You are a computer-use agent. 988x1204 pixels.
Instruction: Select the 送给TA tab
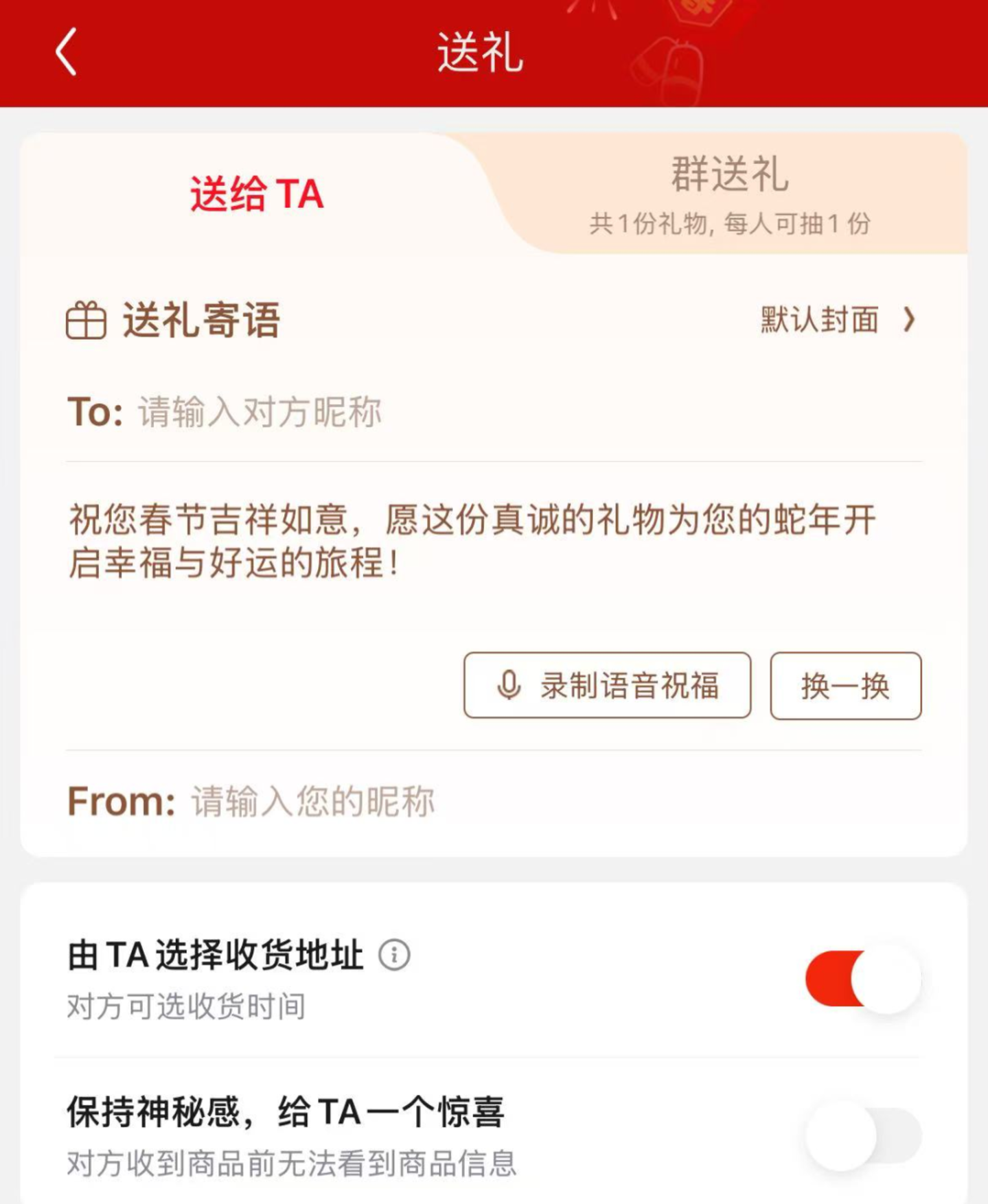pyautogui.click(x=256, y=194)
